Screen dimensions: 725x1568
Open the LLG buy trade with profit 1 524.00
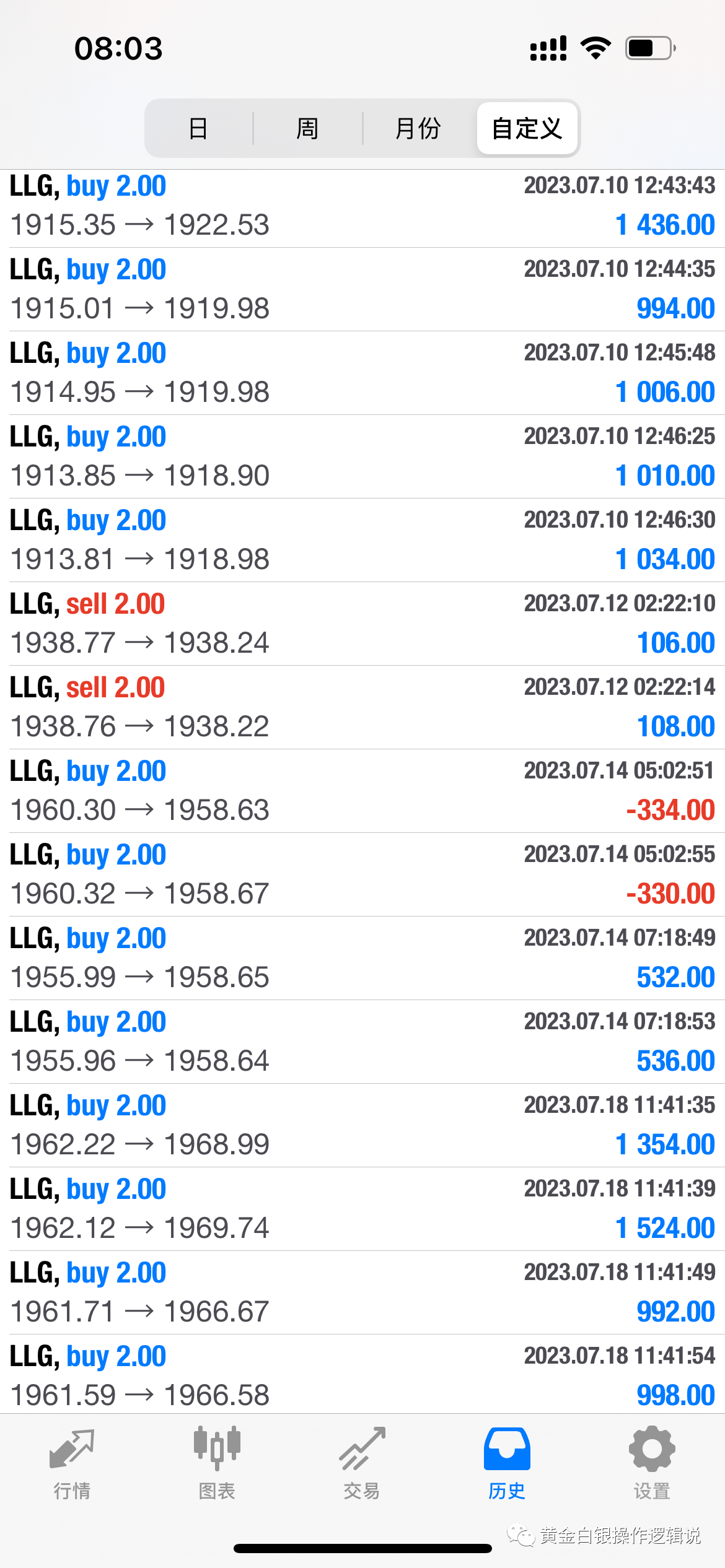click(362, 1209)
